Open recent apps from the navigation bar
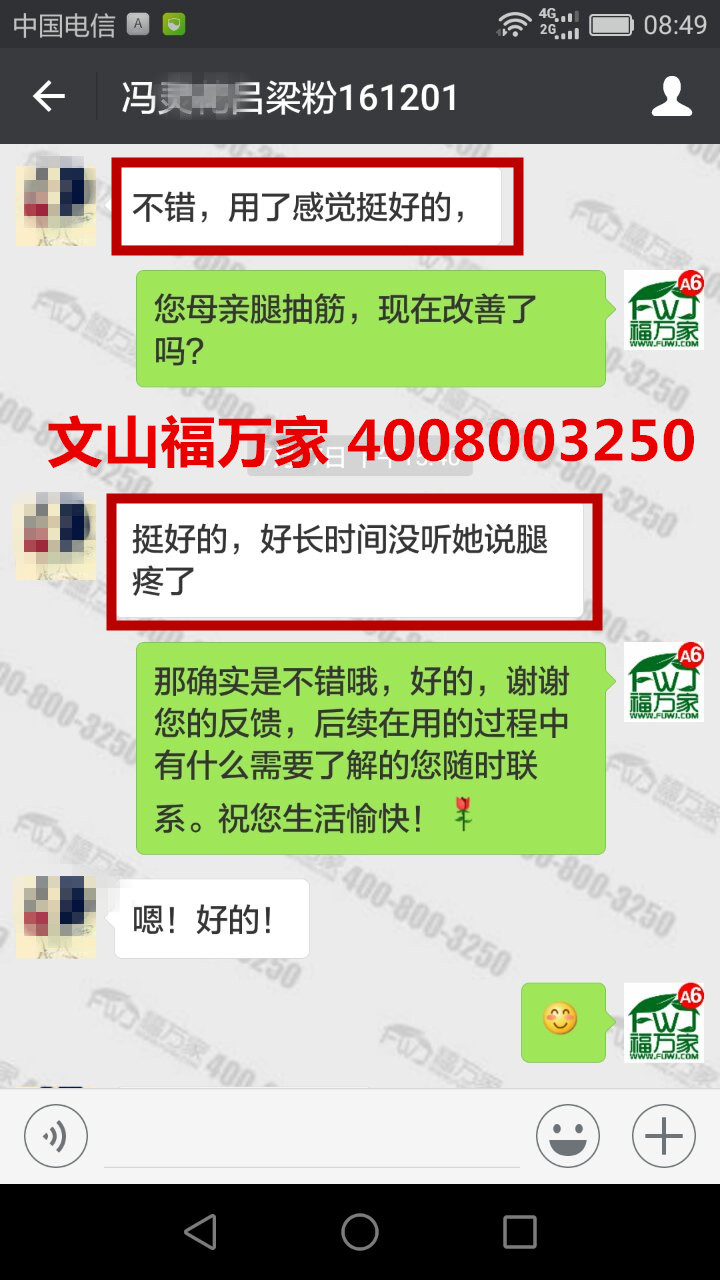 click(519, 1232)
